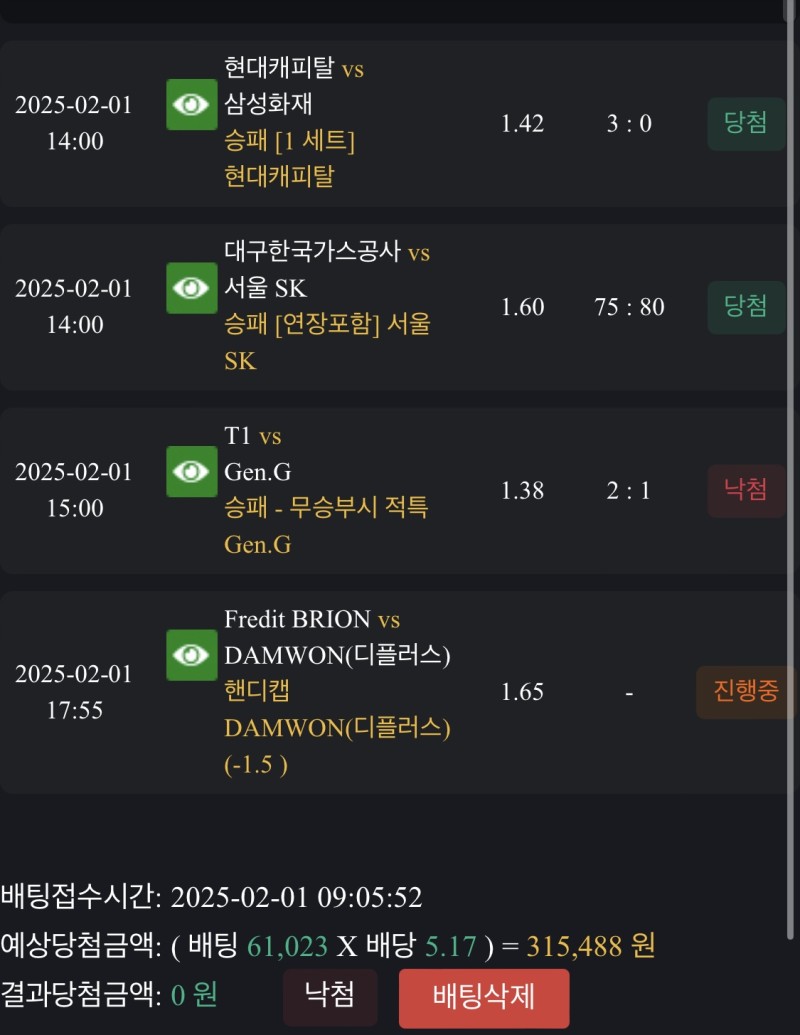Tap the 낙첨 button beside 배팅삭제
The height and width of the screenshot is (1035, 800).
(330, 997)
